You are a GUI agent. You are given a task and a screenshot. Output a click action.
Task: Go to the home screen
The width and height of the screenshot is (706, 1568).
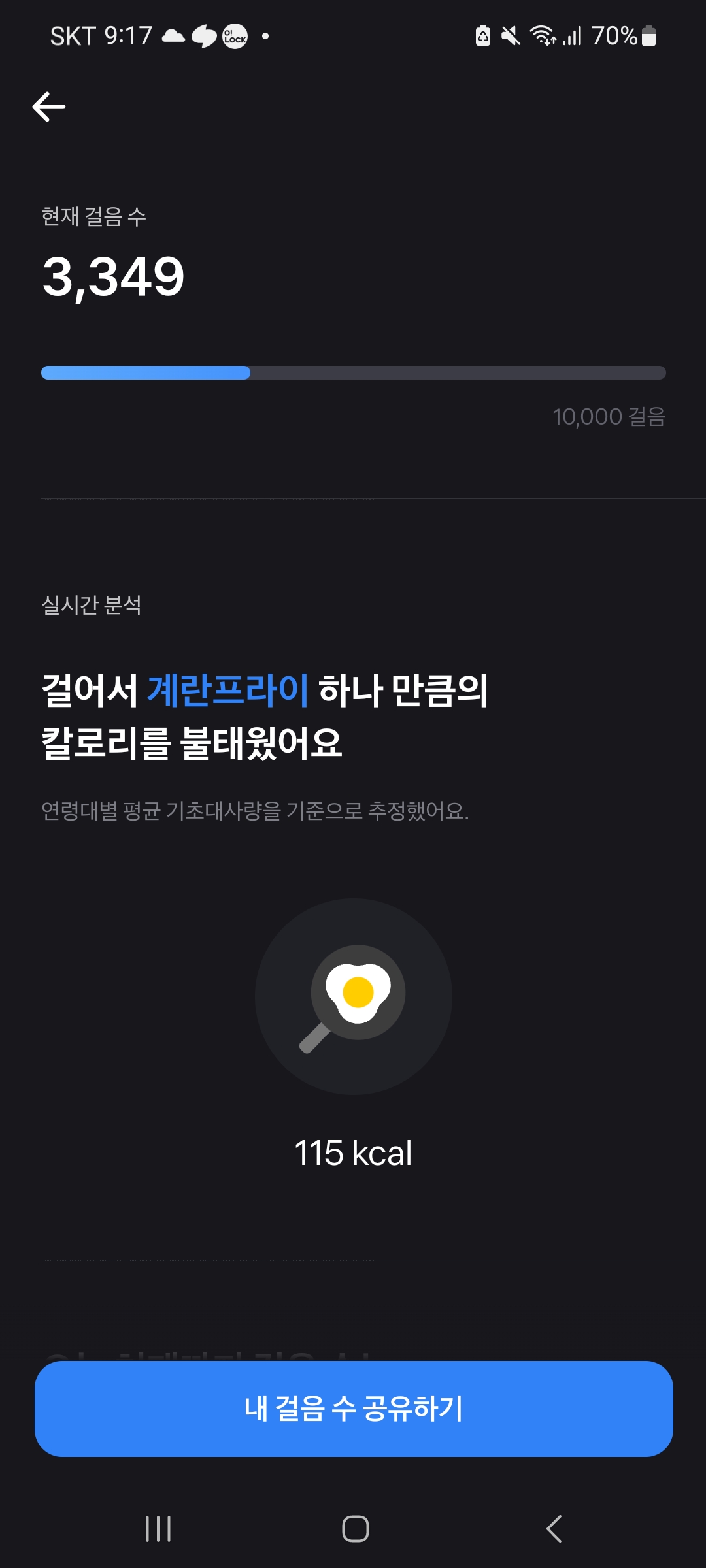355,1529
